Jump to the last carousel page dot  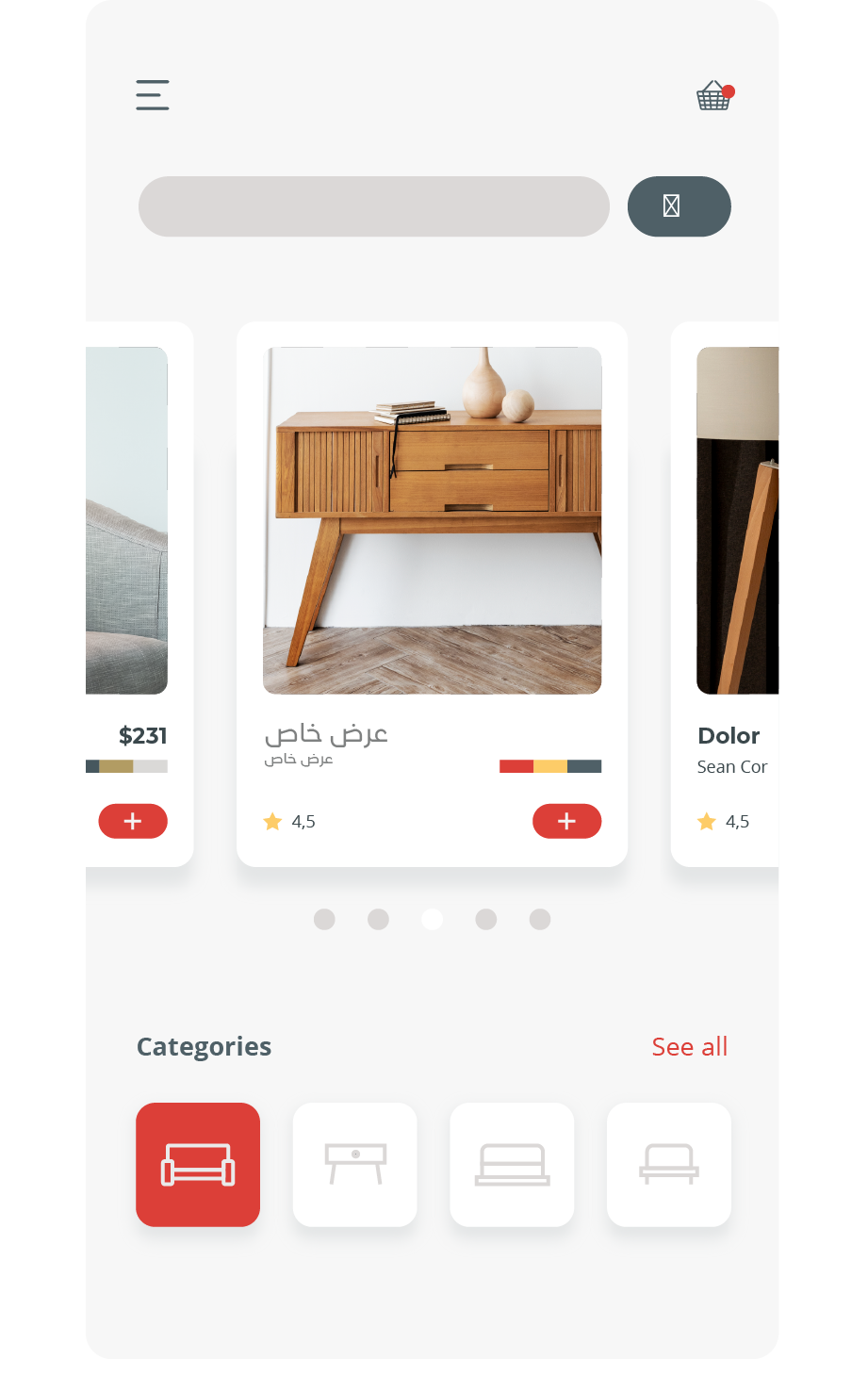[x=540, y=919]
